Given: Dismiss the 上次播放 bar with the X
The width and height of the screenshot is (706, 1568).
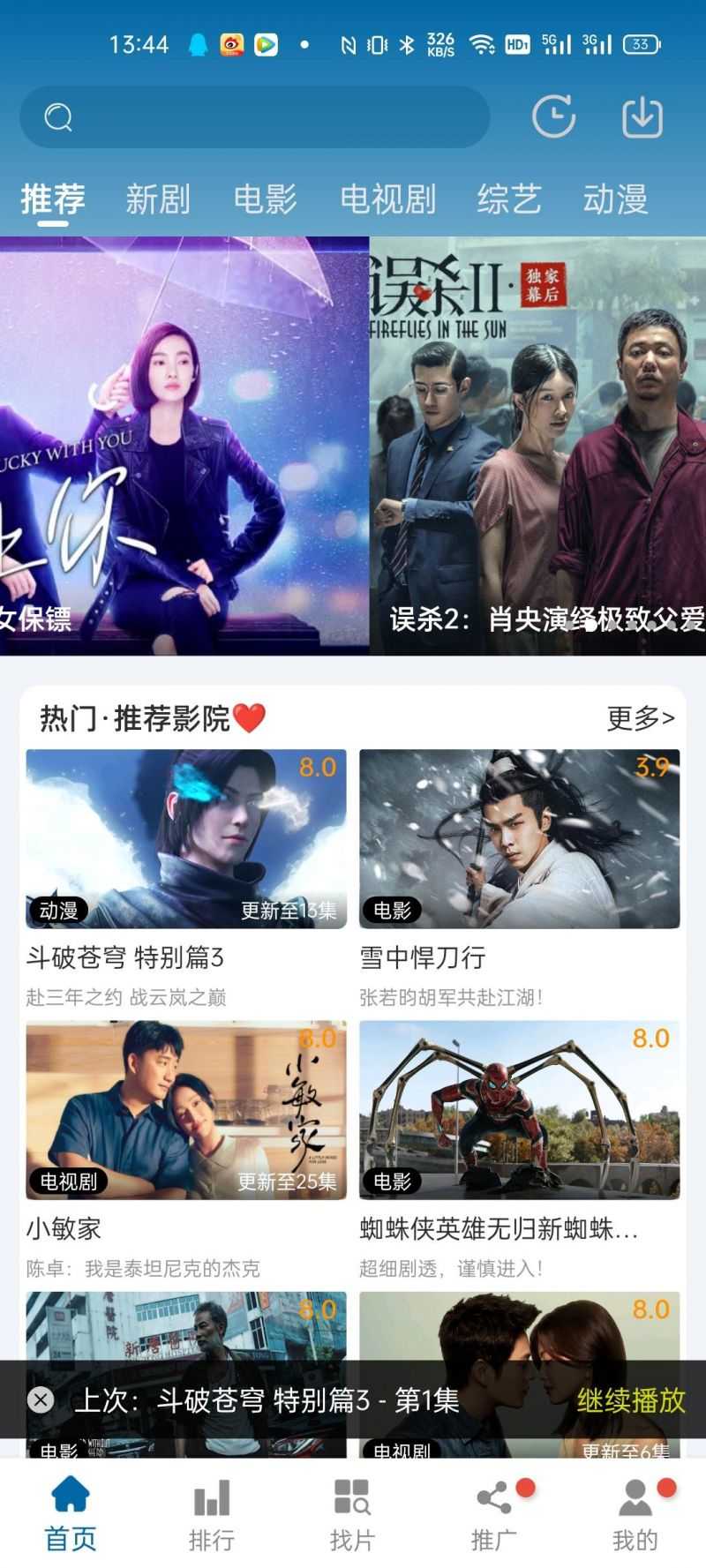Looking at the screenshot, I should pyautogui.click(x=40, y=1402).
